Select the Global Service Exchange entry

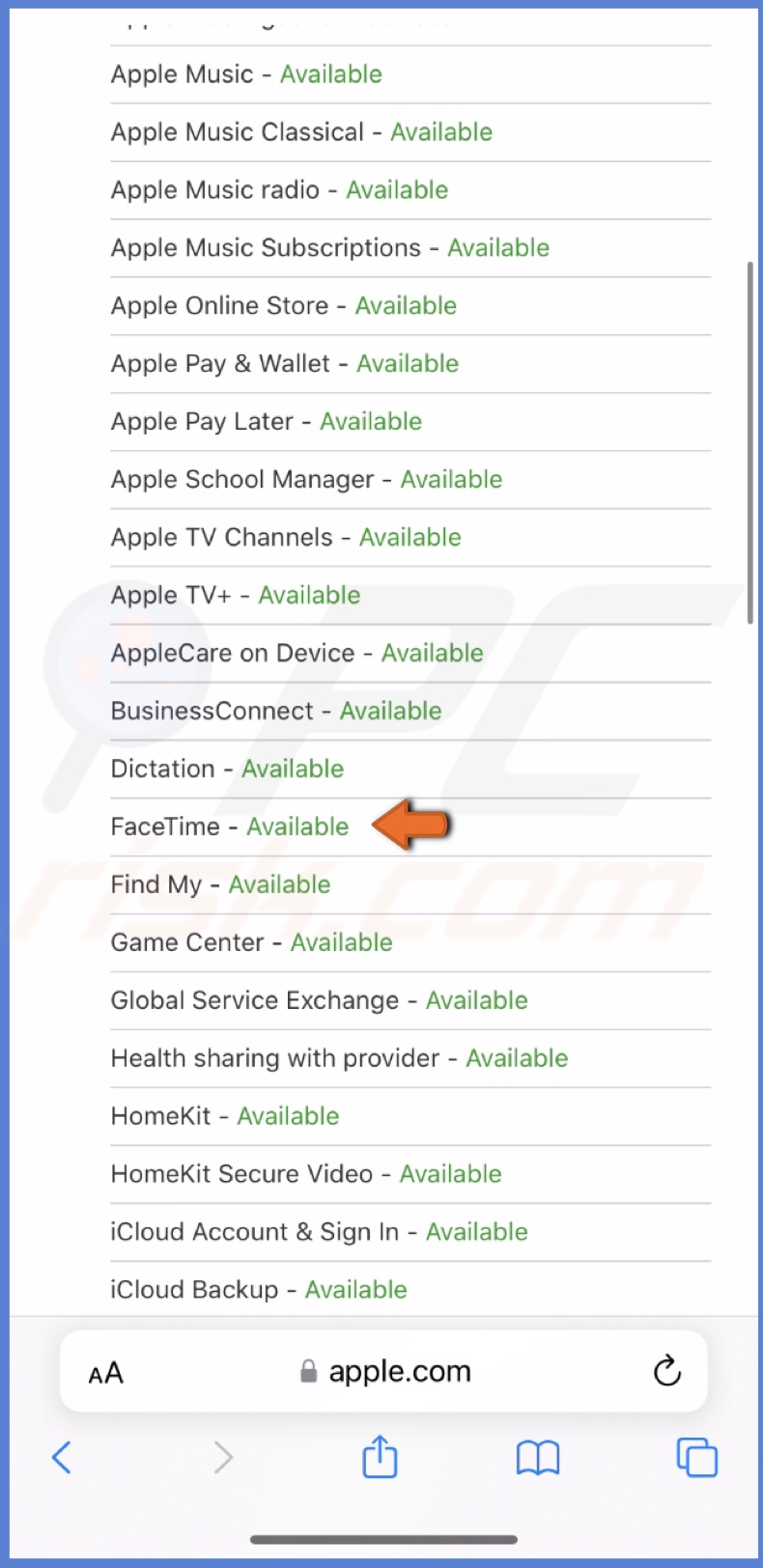(319, 1000)
